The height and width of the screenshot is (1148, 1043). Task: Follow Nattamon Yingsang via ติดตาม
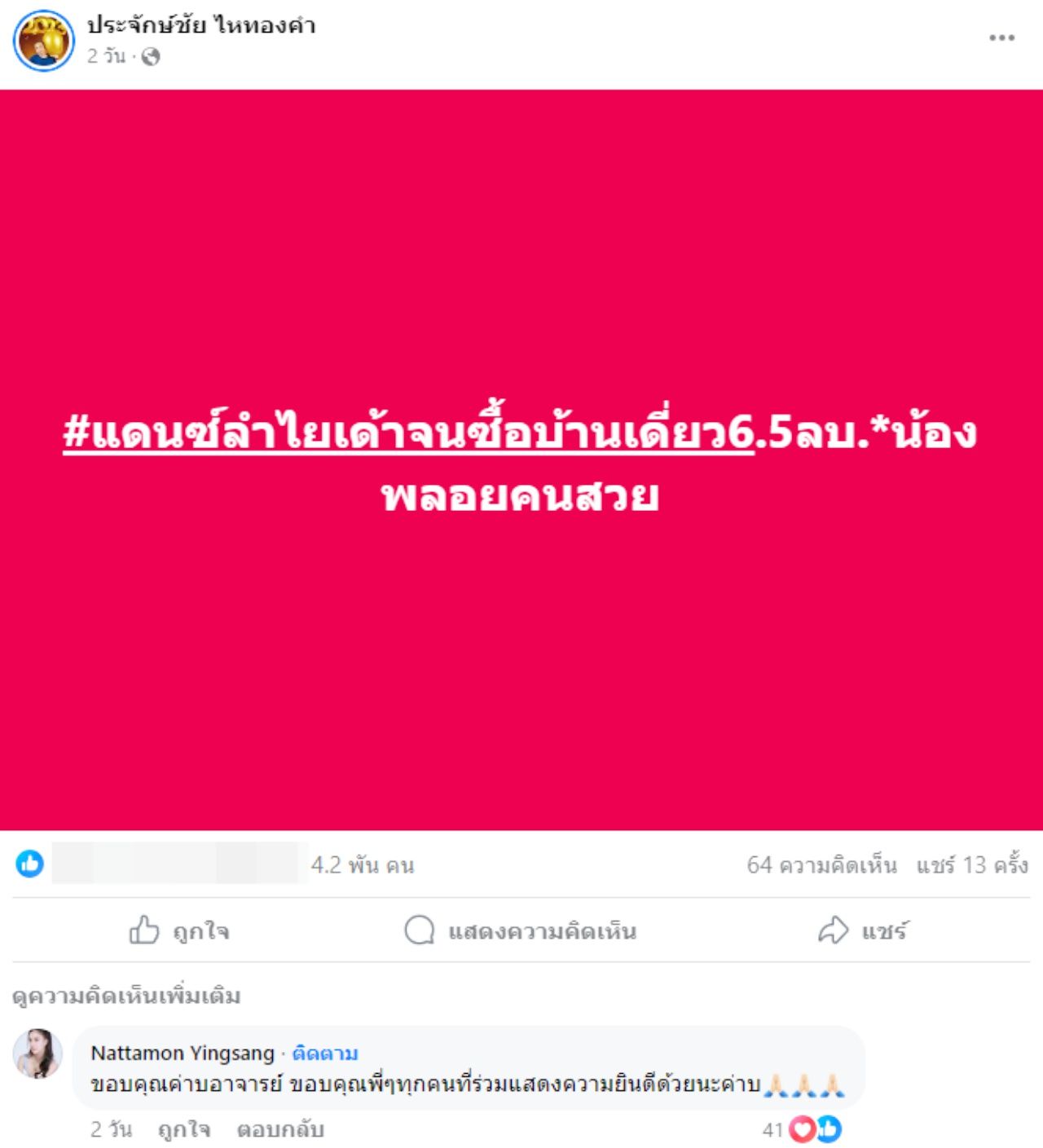[x=325, y=1053]
